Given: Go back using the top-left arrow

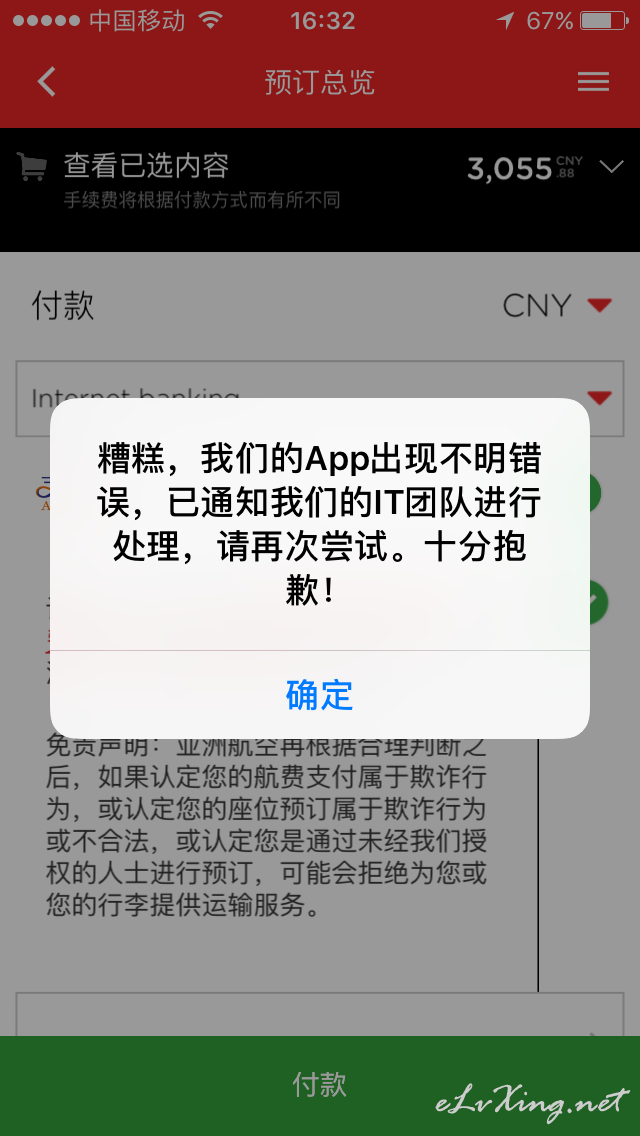Looking at the screenshot, I should tap(46, 82).
